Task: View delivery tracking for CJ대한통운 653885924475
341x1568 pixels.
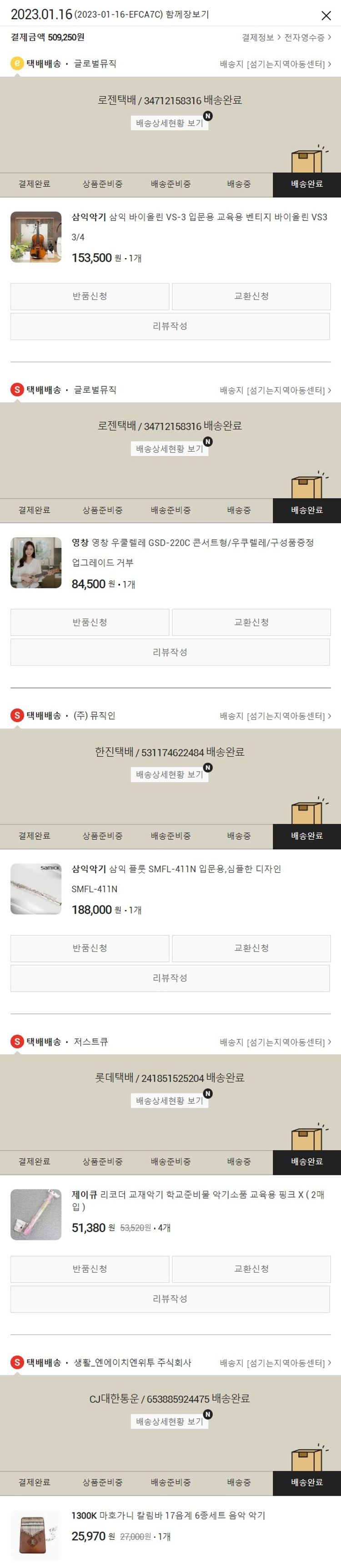Action: (169, 1421)
